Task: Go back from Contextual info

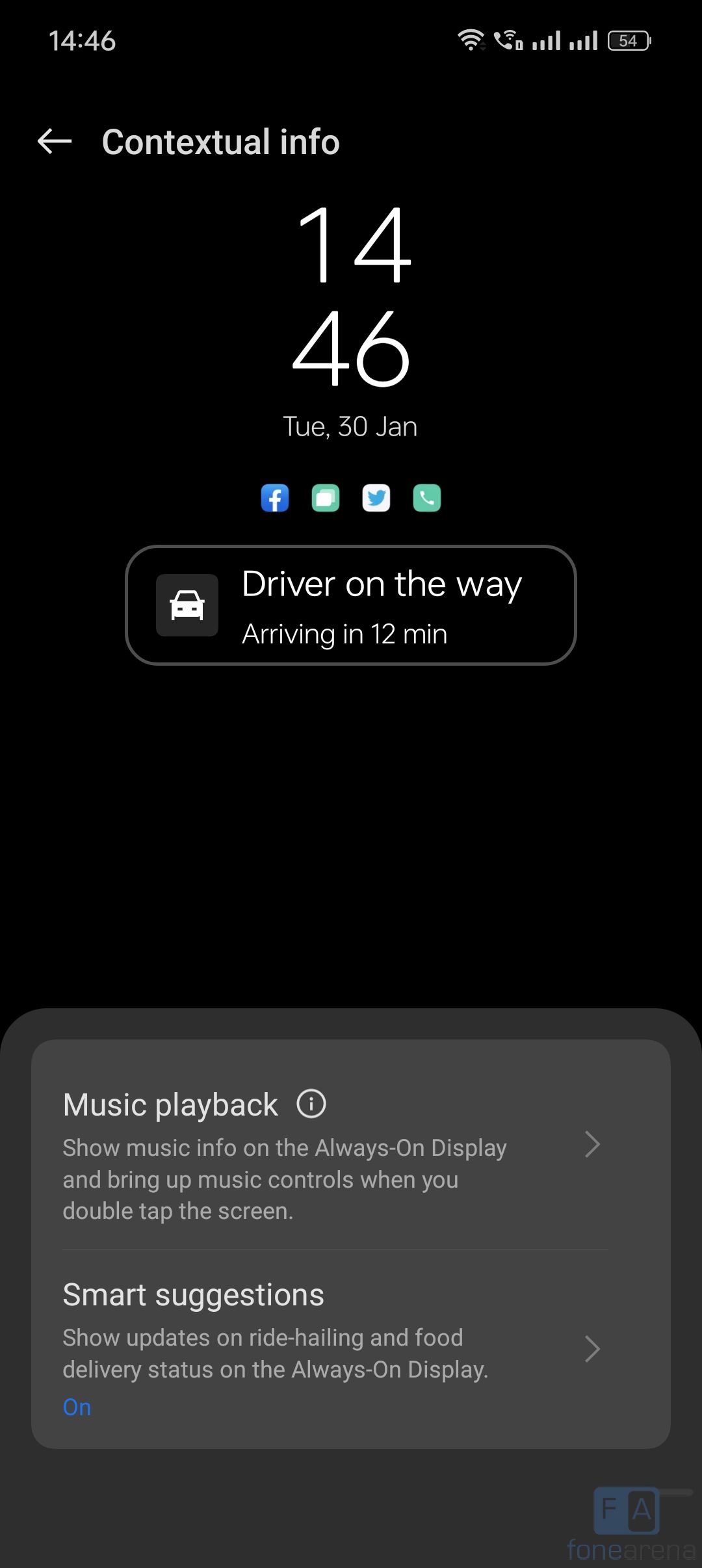Action: click(x=55, y=141)
